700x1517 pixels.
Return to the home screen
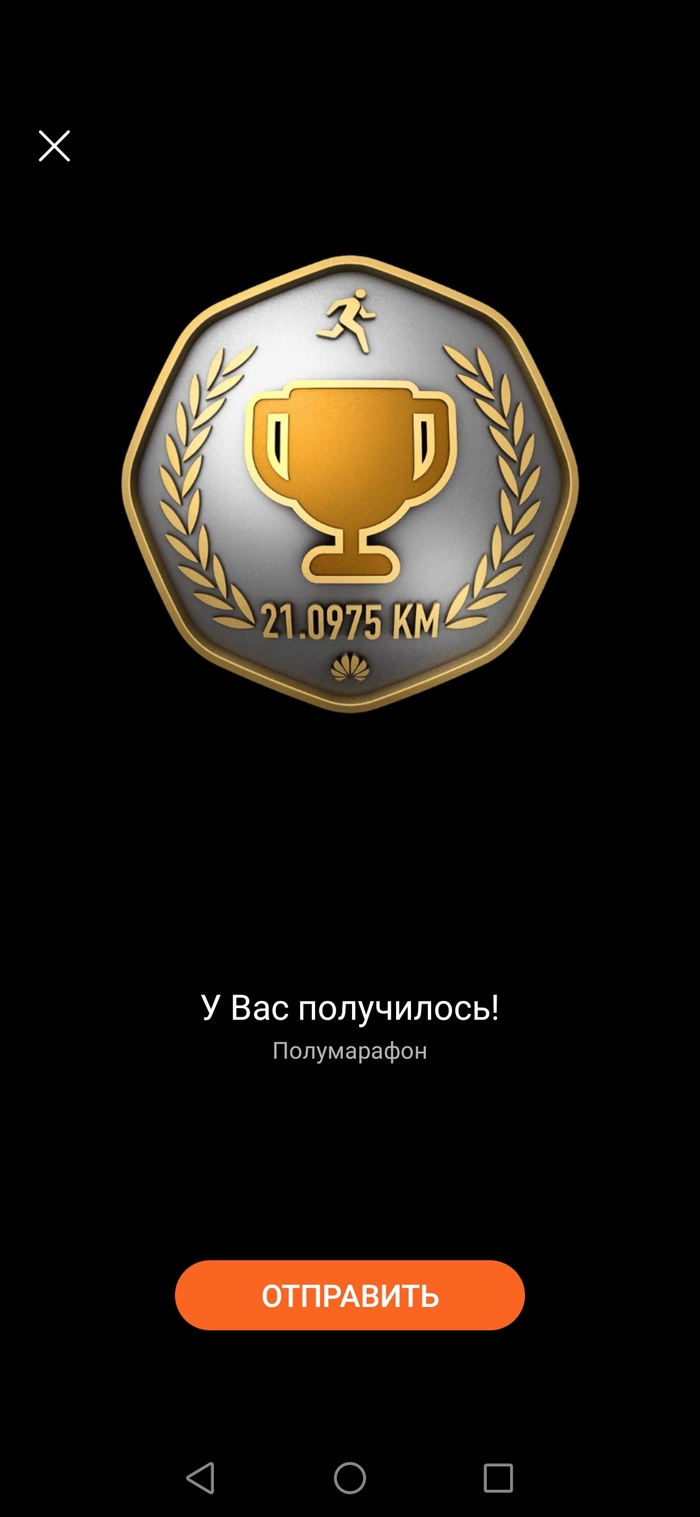[x=350, y=1477]
